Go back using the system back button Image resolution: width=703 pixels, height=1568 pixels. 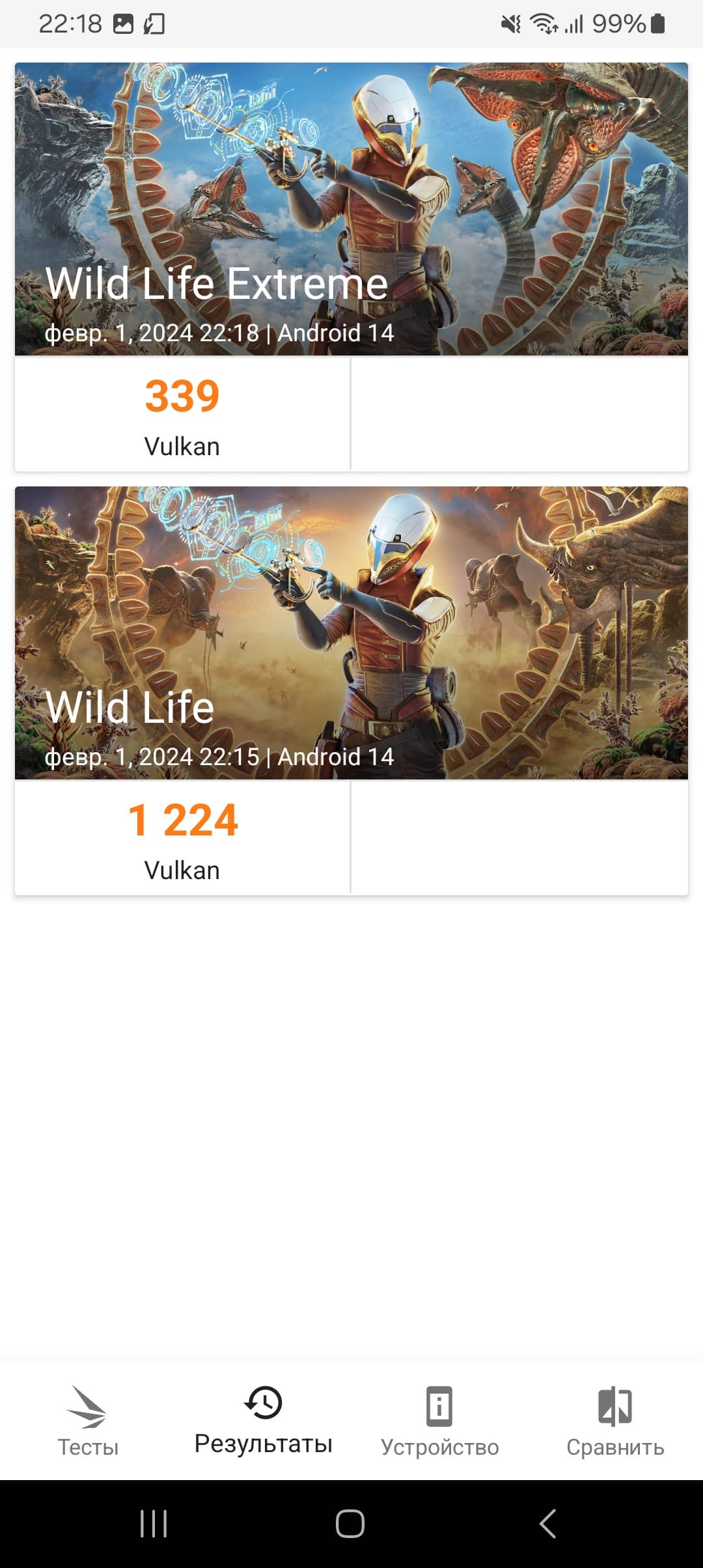click(x=548, y=1524)
